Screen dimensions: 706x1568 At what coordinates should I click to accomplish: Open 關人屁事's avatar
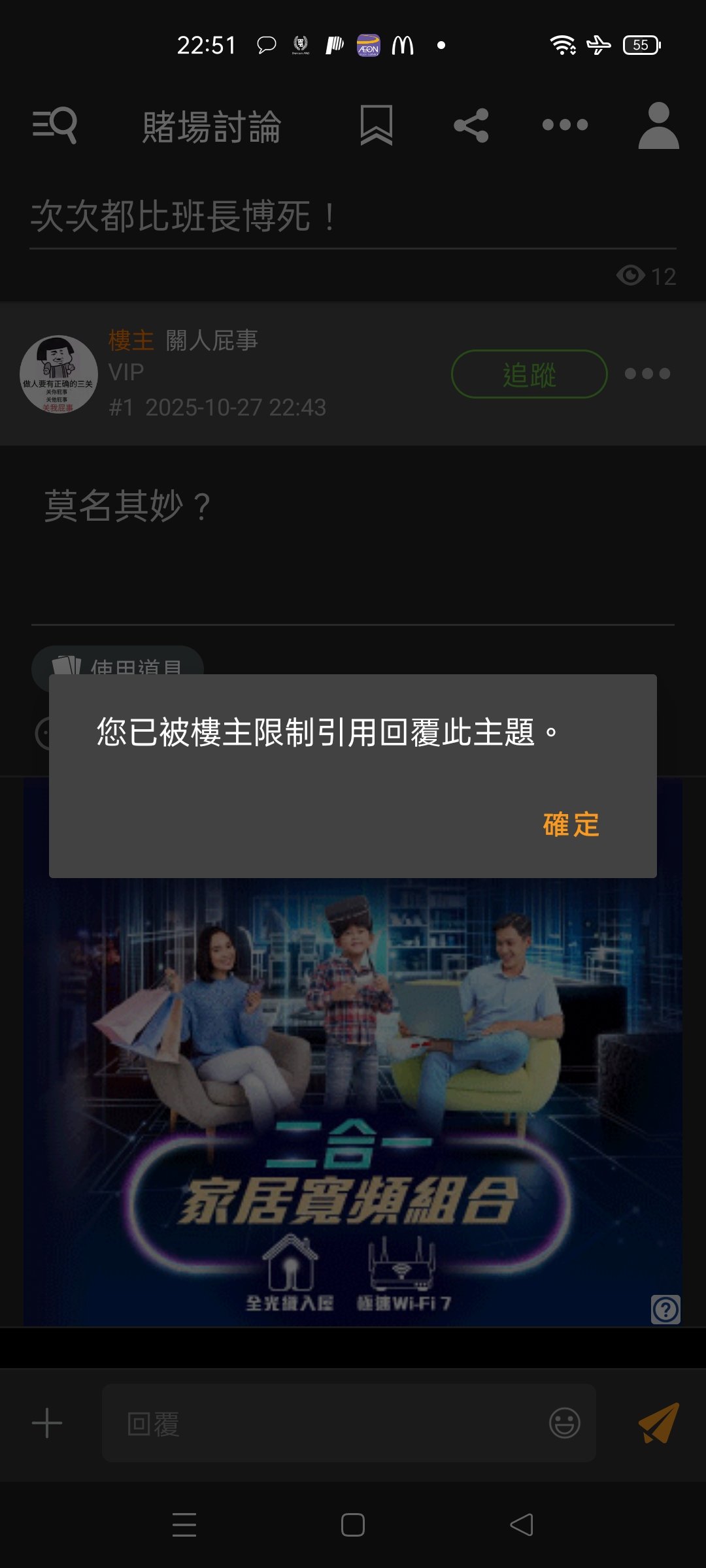59,374
